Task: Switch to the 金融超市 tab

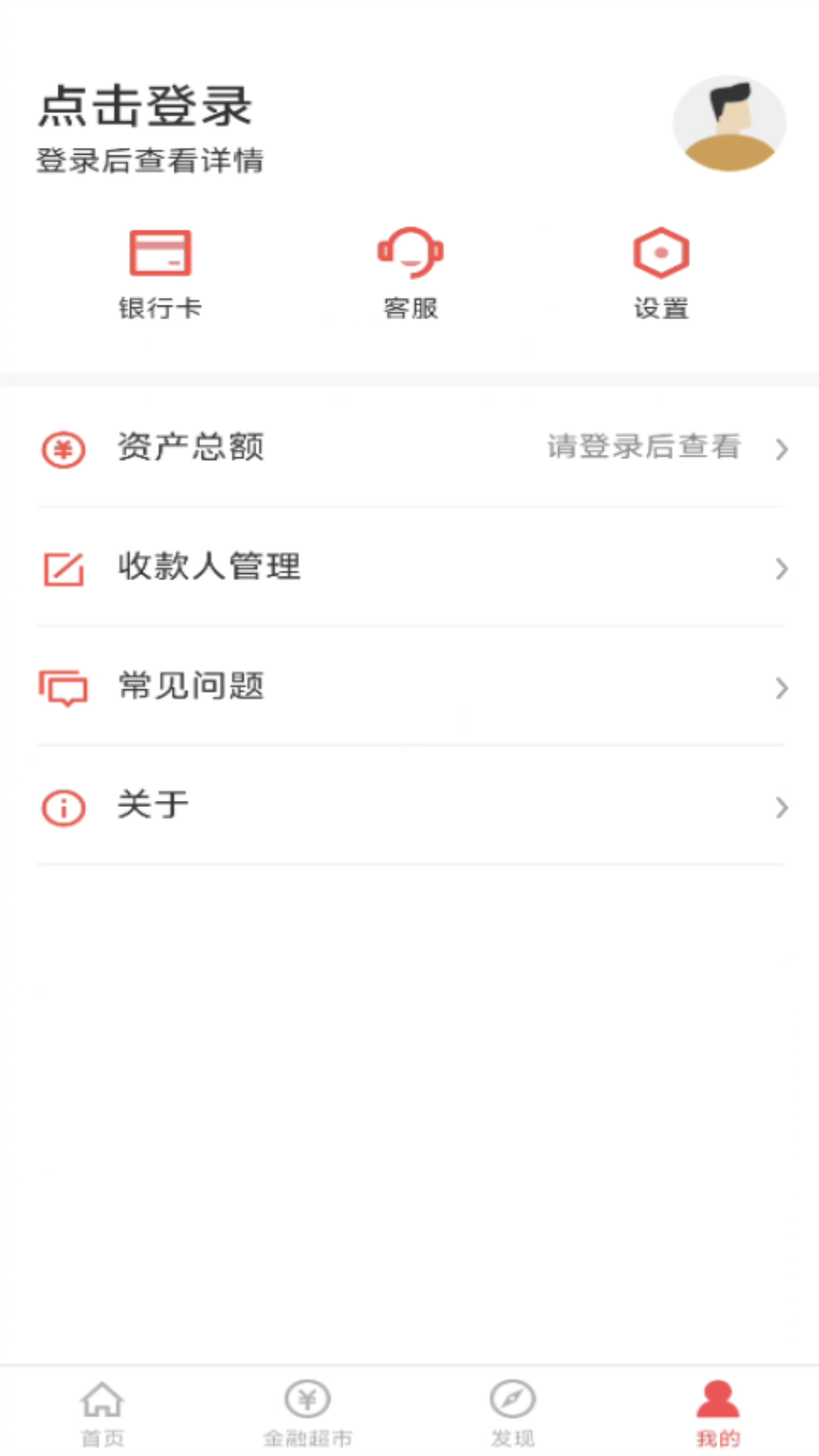Action: [x=307, y=1412]
